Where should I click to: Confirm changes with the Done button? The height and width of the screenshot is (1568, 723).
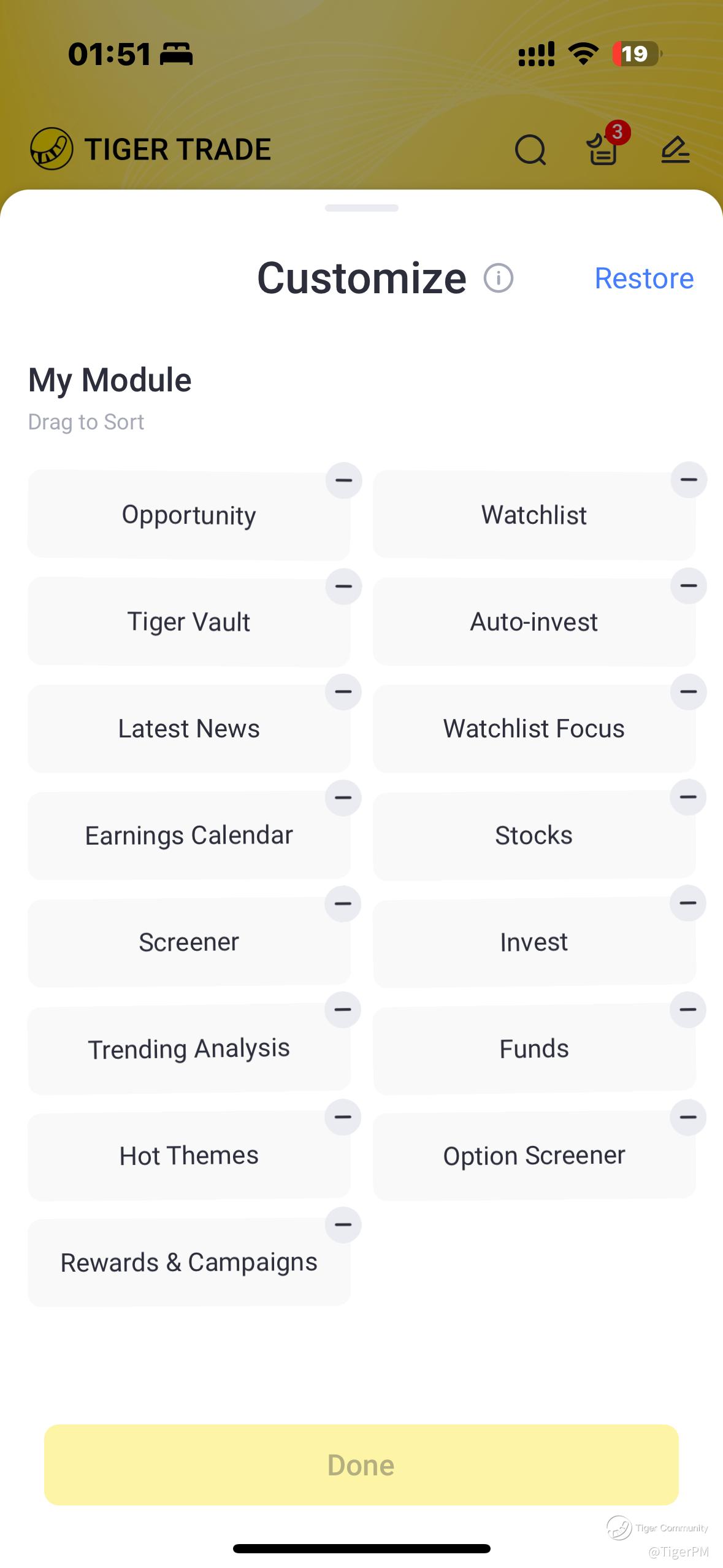(x=361, y=1464)
